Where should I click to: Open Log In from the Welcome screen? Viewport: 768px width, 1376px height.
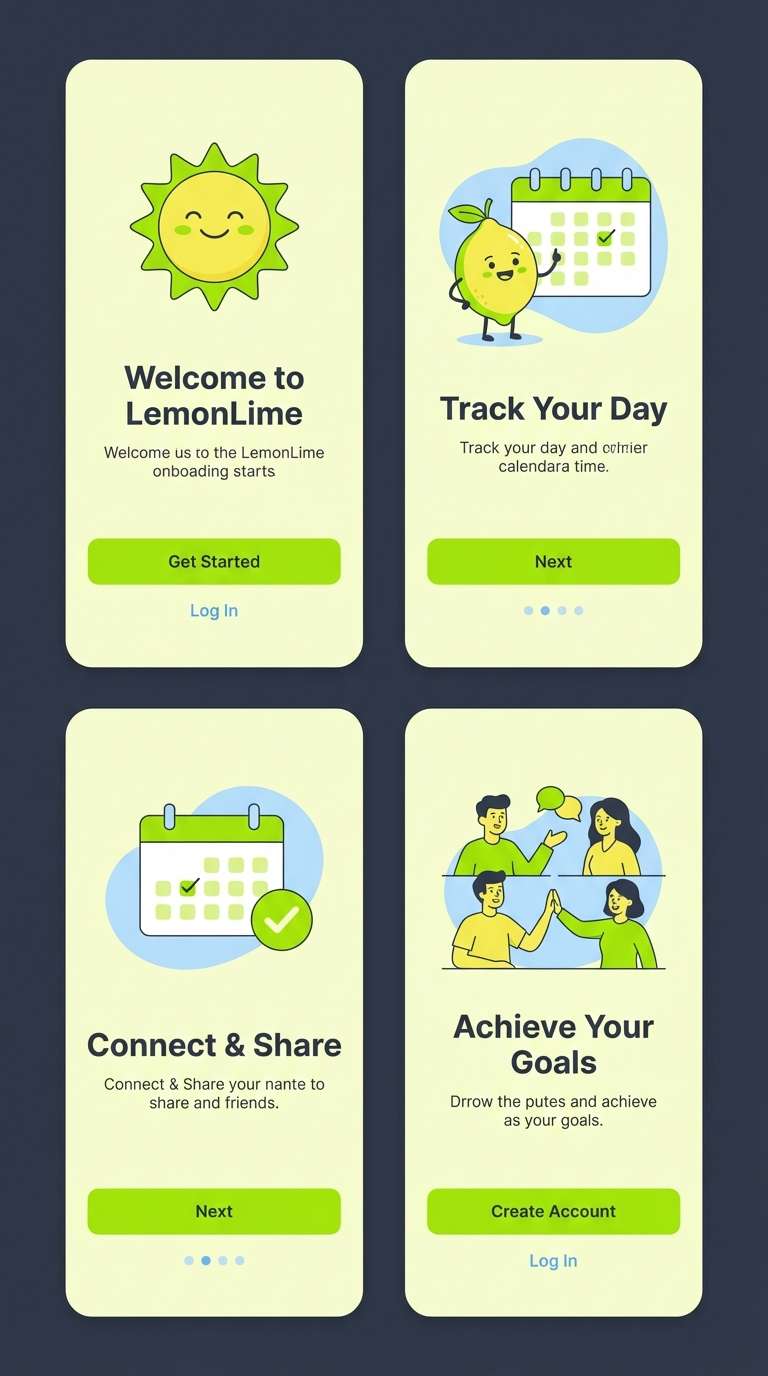point(214,610)
